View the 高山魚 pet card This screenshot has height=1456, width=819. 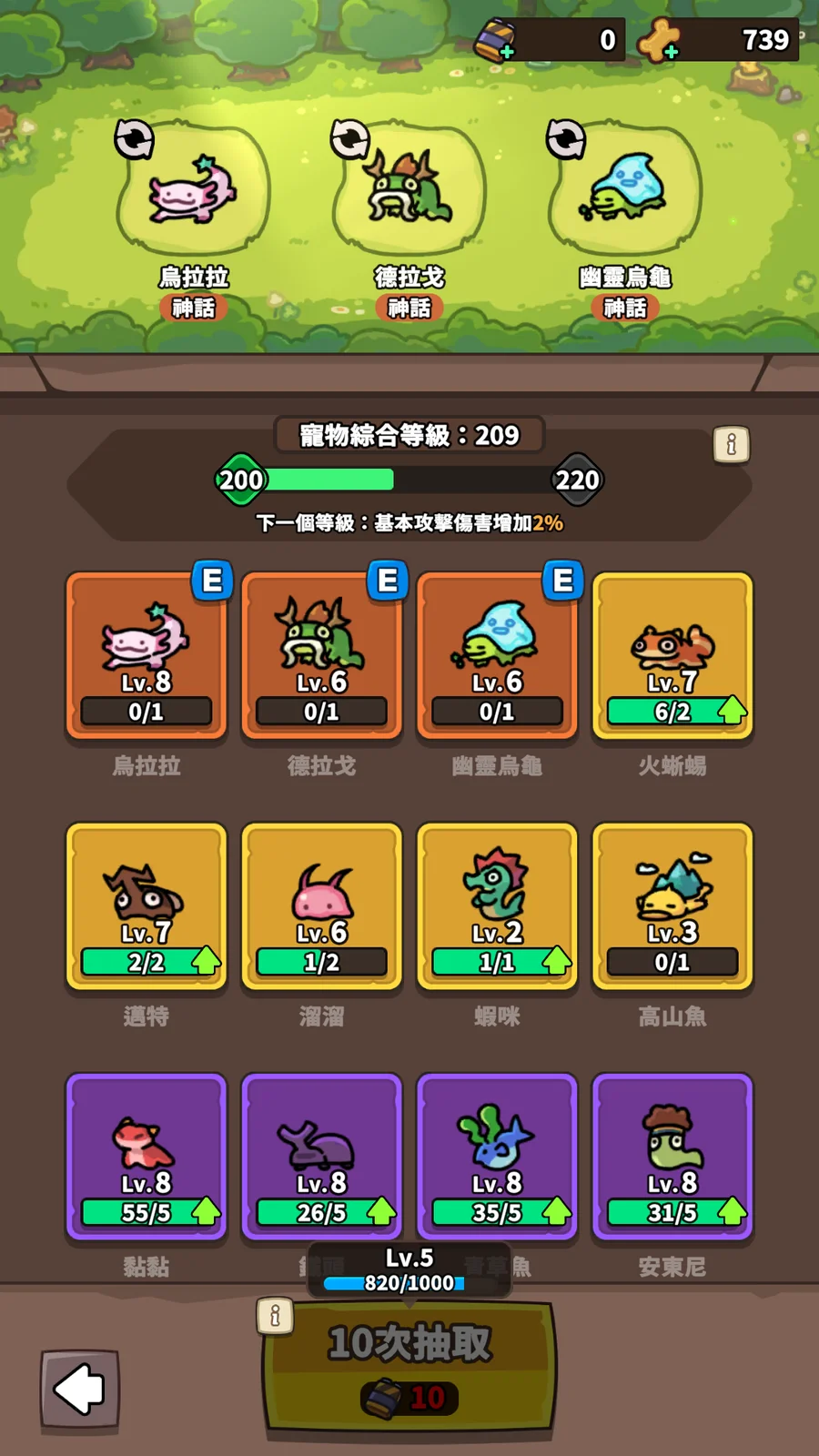672,905
